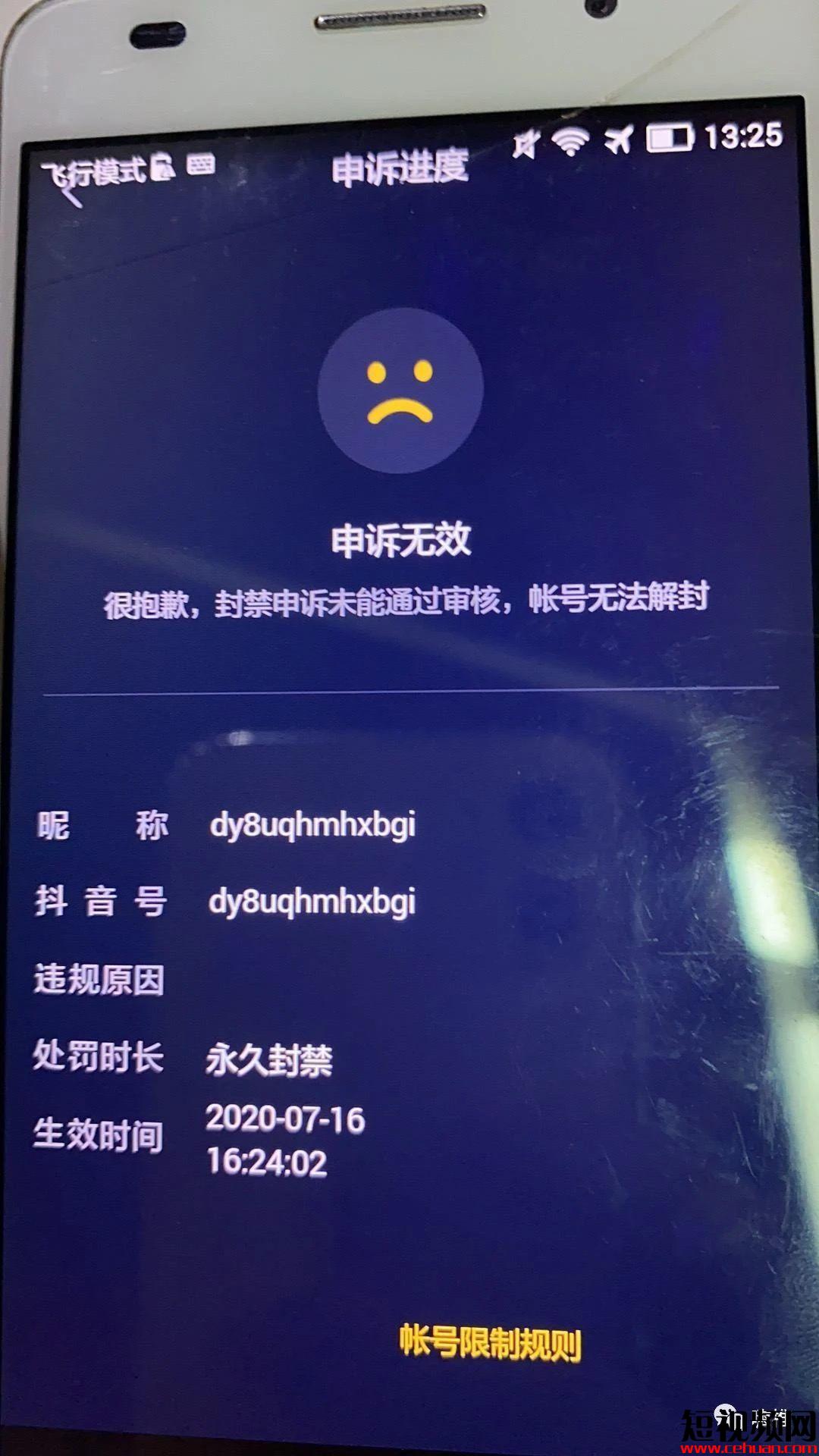Screen dimensions: 819x1456
Task: Open the 帐号限制规则 link
Action: (490, 1344)
